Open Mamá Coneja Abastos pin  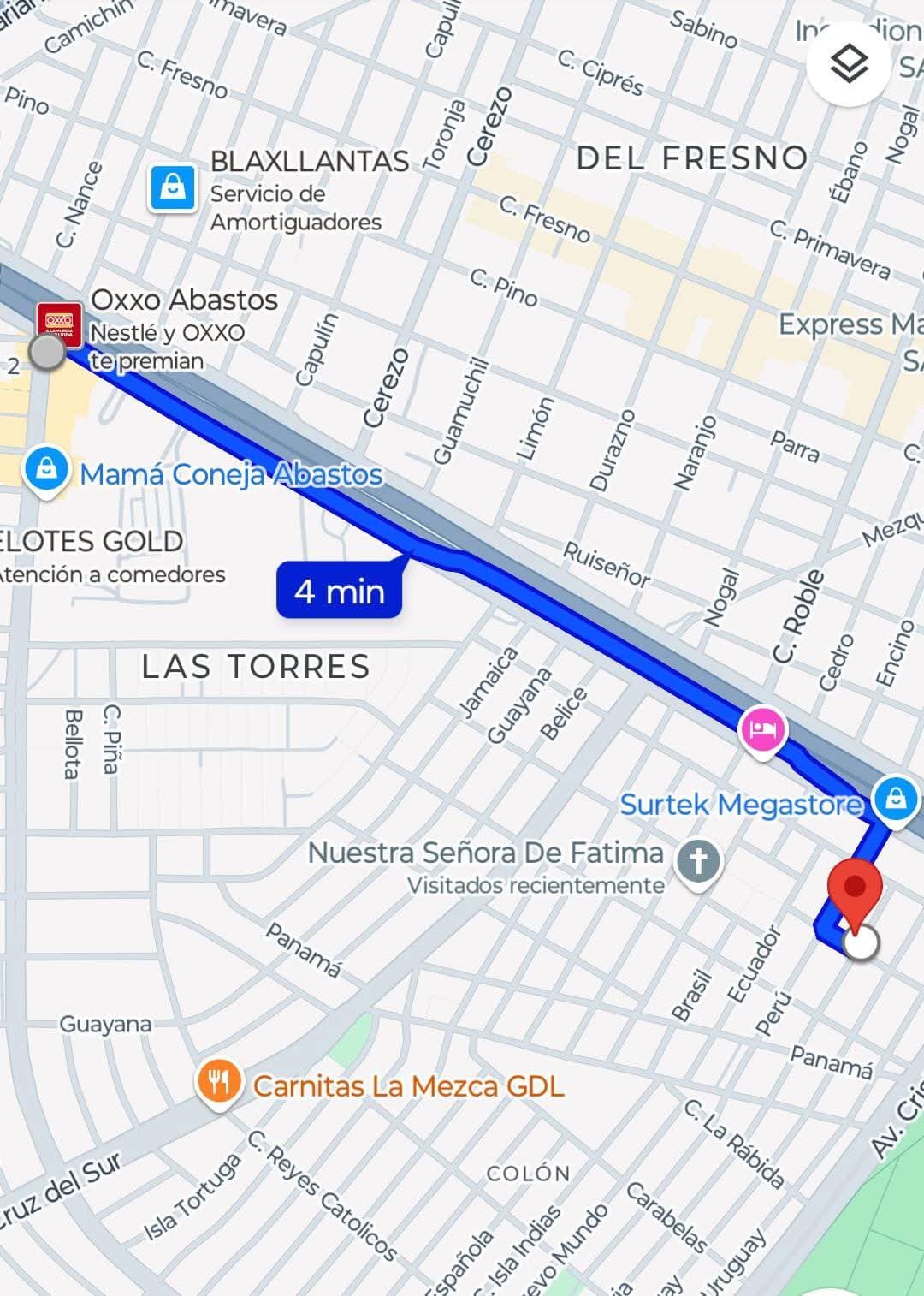point(47,470)
